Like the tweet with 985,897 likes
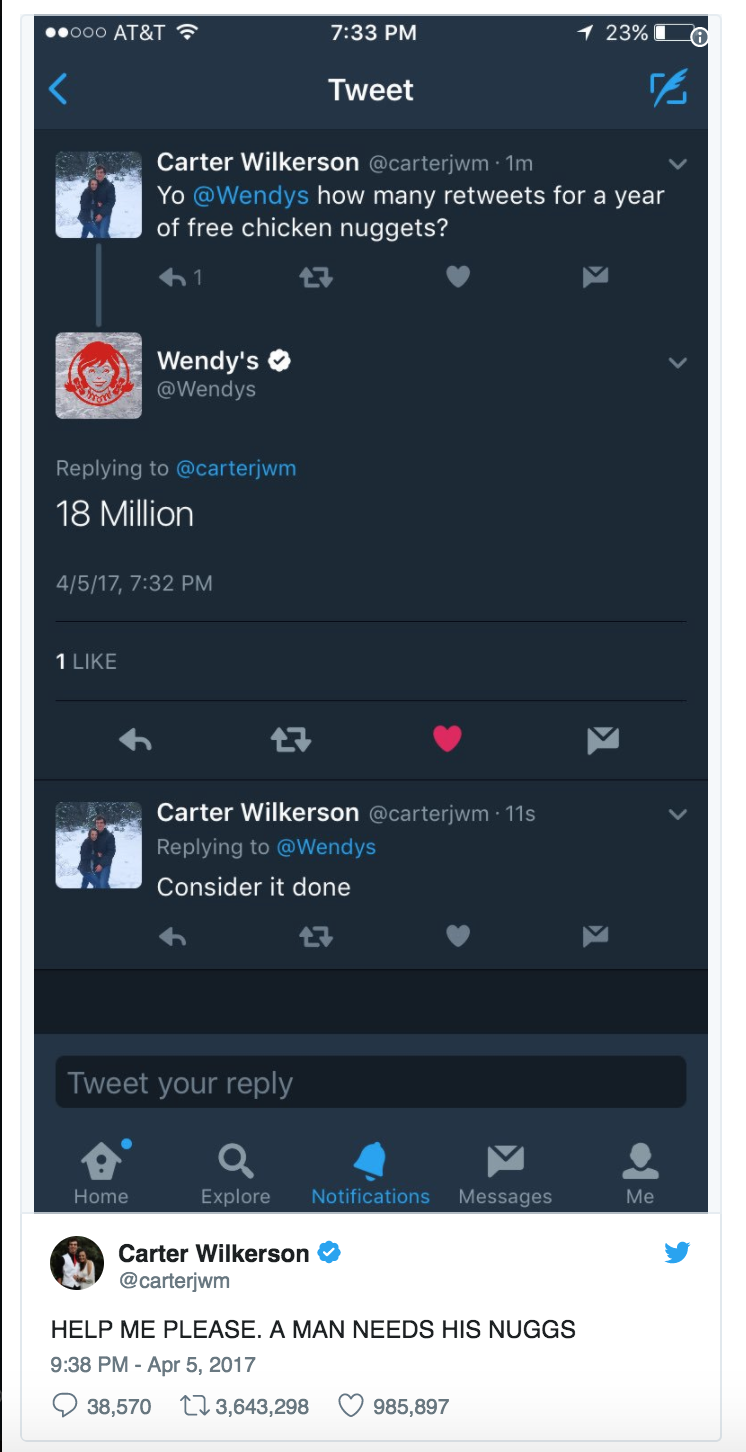Image resolution: width=746 pixels, height=1452 pixels. tap(350, 1406)
